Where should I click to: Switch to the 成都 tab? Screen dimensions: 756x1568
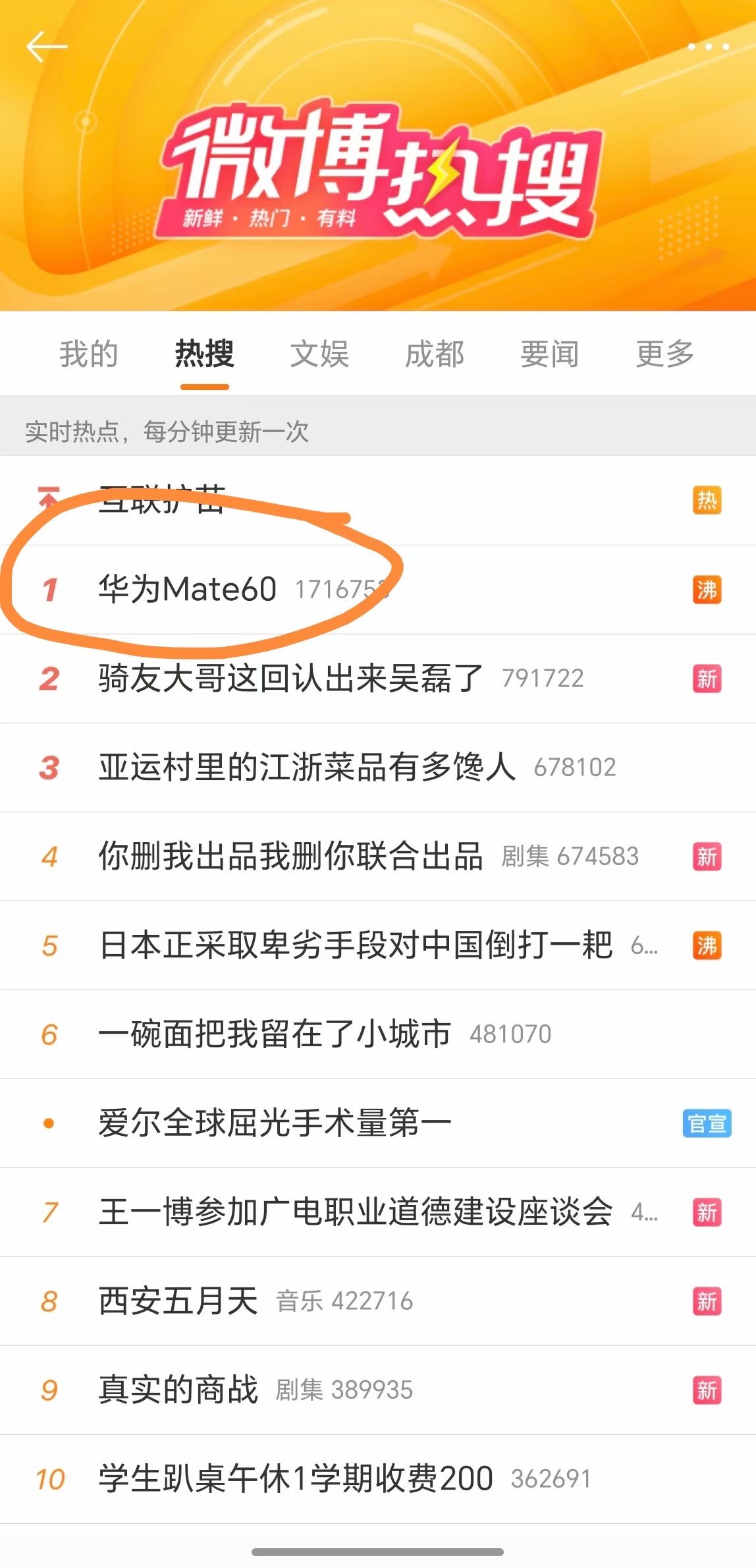(x=435, y=354)
